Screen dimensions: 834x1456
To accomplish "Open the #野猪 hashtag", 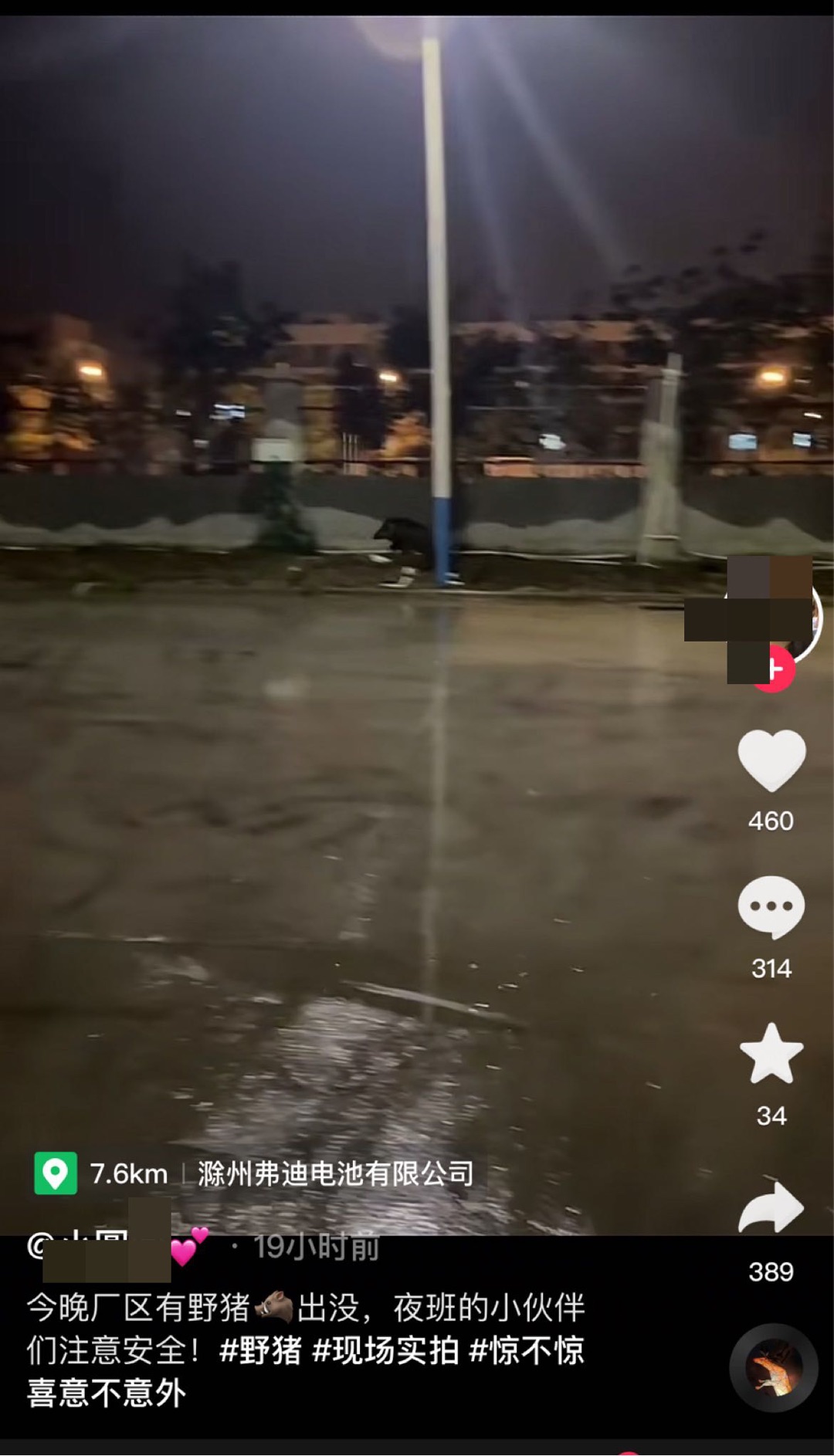I will [260, 1351].
